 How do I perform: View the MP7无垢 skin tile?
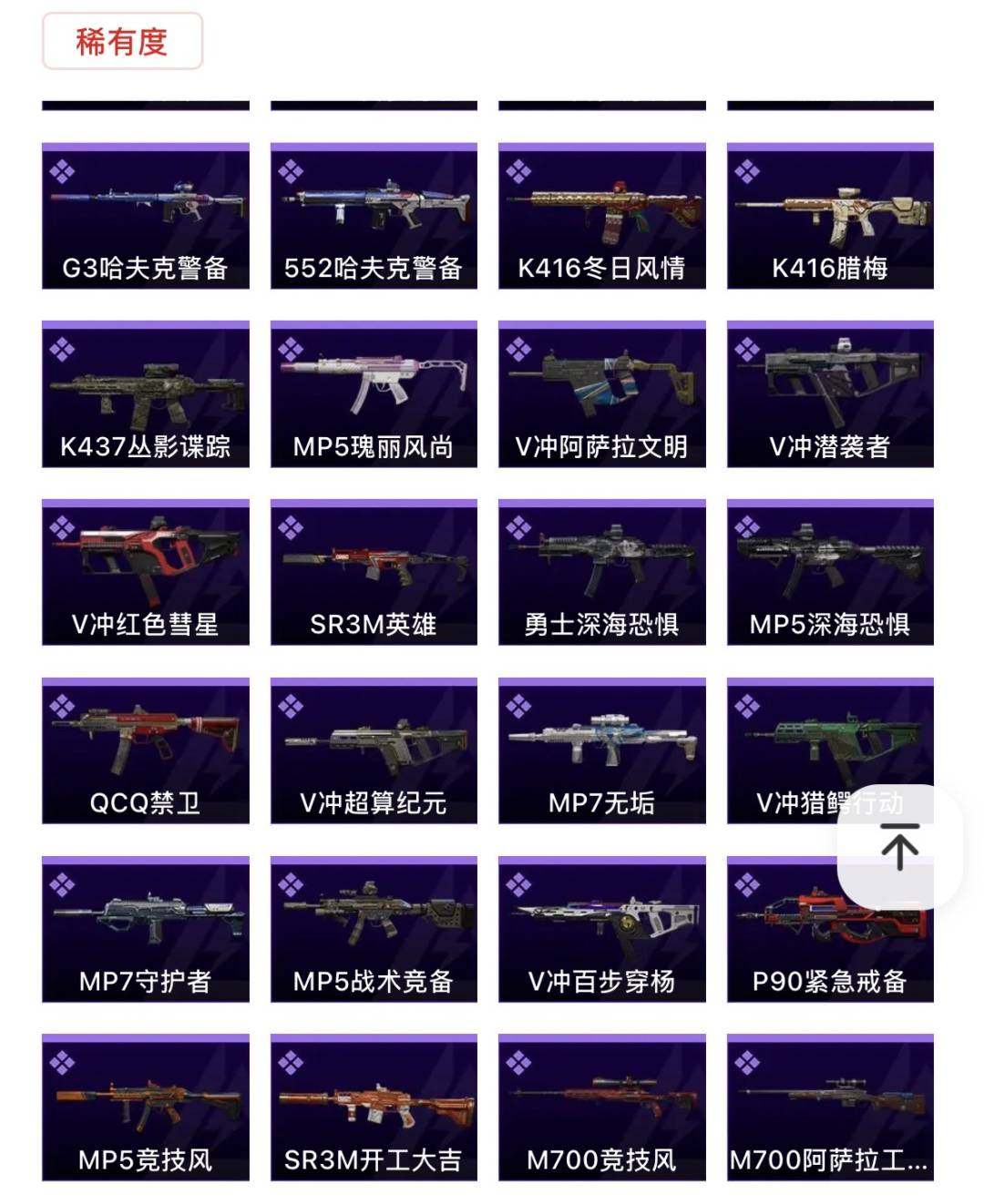click(x=601, y=751)
